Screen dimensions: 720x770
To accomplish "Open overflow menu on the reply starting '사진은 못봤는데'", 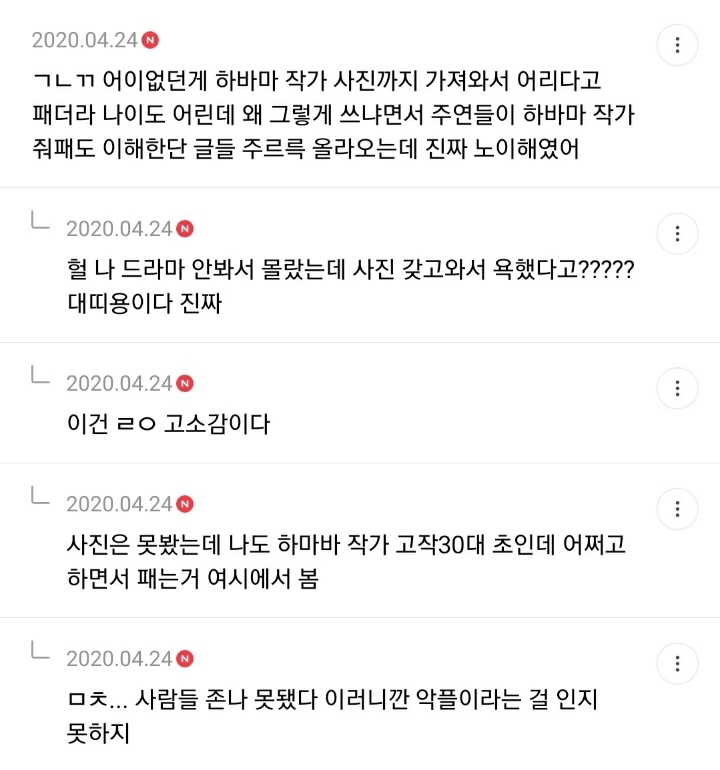I will click(677, 508).
